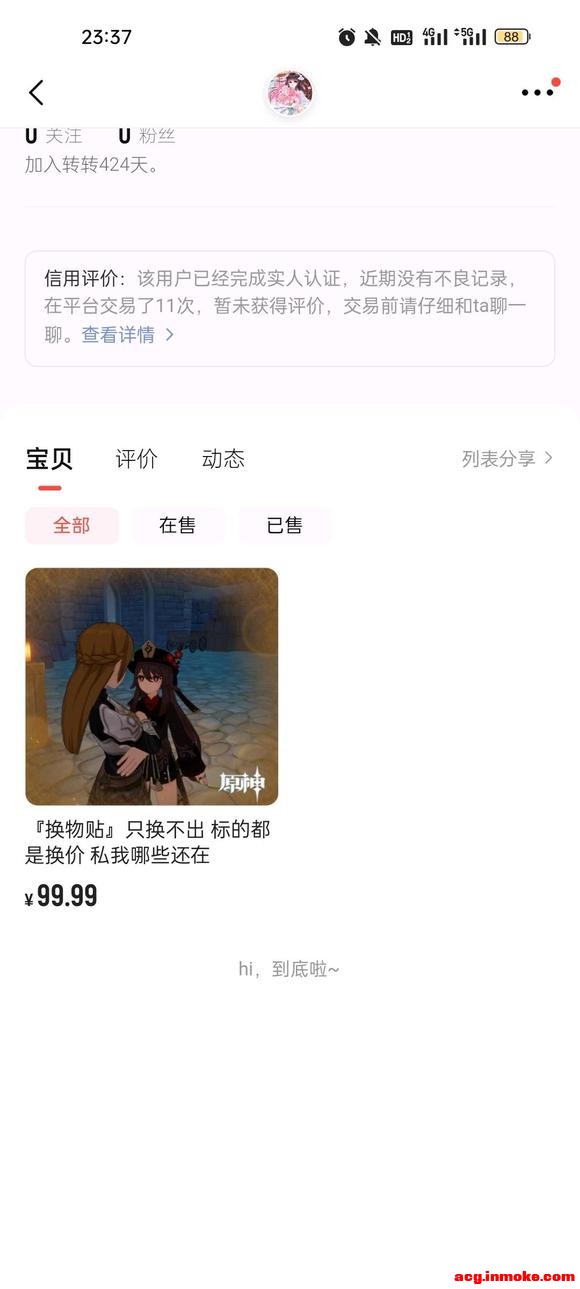Open 查看详情 credit details link
The image size is (580, 1289).
coord(128,335)
